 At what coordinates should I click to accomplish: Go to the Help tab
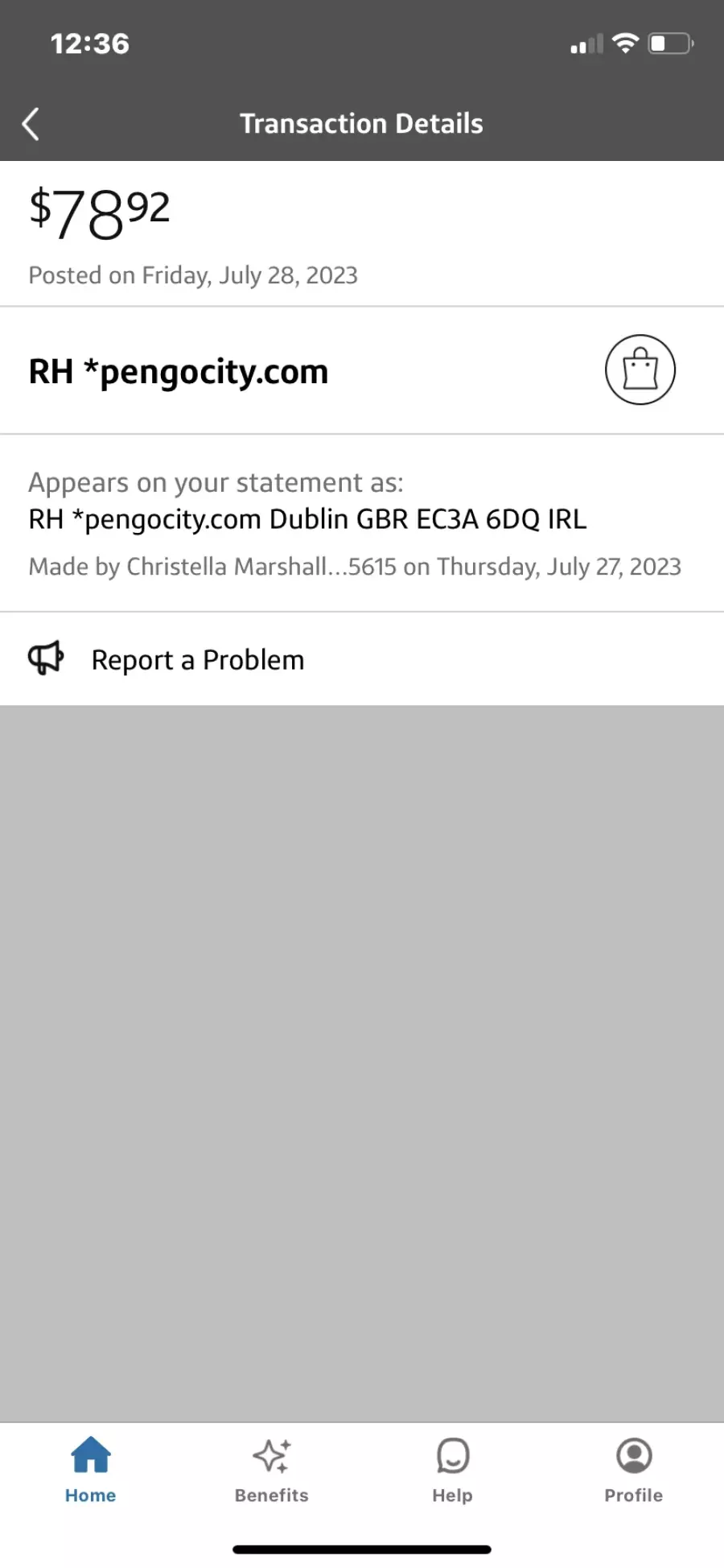click(452, 1470)
